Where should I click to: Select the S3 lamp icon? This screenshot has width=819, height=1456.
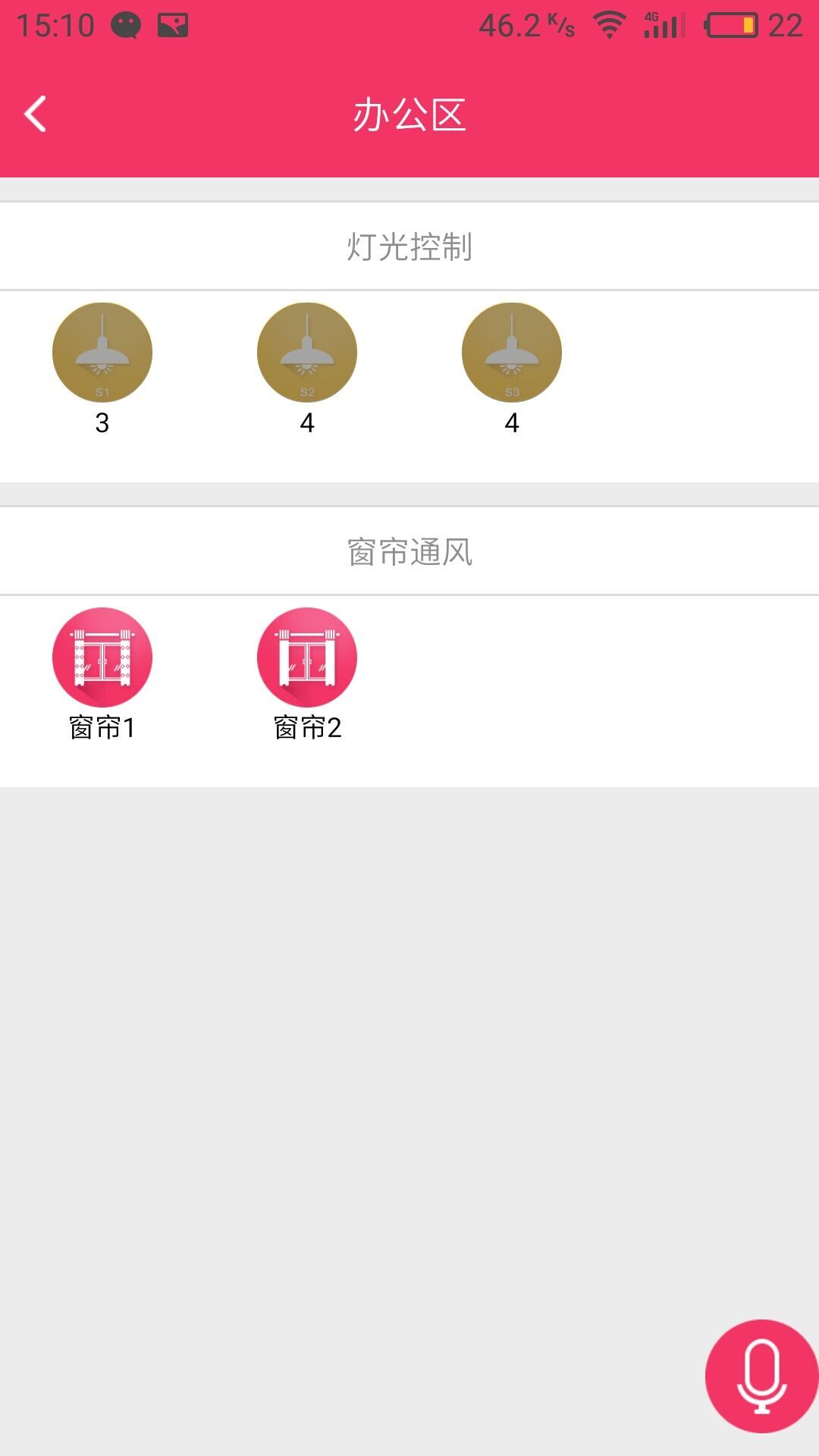click(512, 351)
